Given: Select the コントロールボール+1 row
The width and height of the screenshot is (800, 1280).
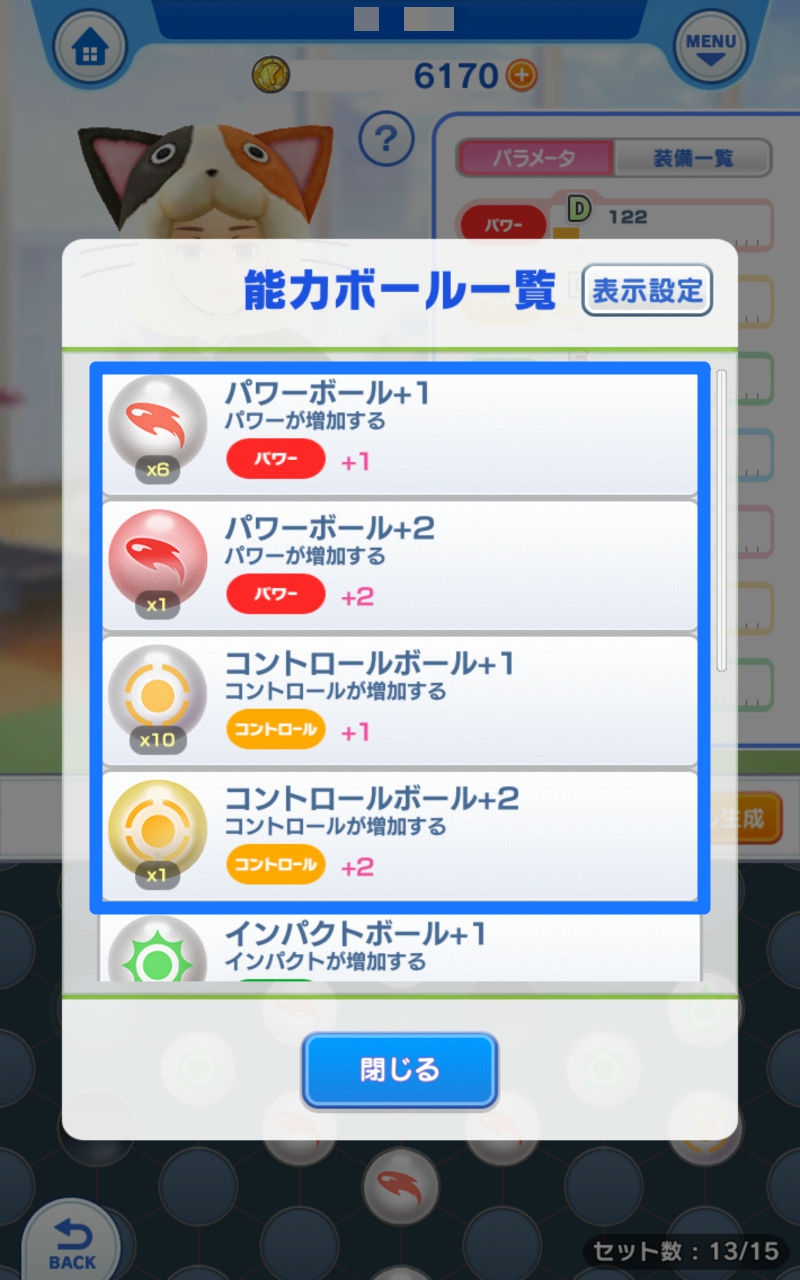Looking at the screenshot, I should point(400,701).
